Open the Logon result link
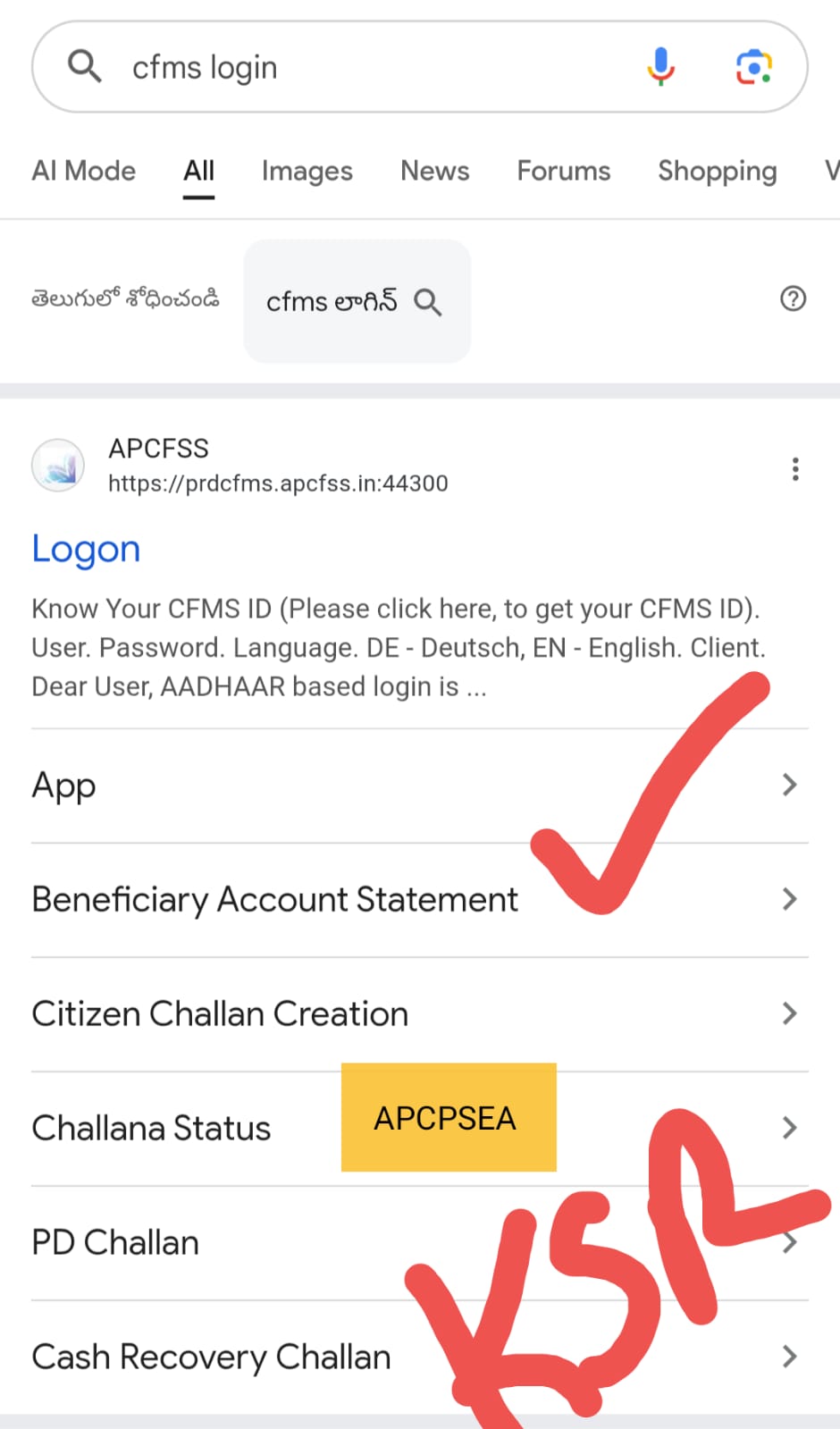The image size is (840, 1429). pyautogui.click(x=86, y=550)
